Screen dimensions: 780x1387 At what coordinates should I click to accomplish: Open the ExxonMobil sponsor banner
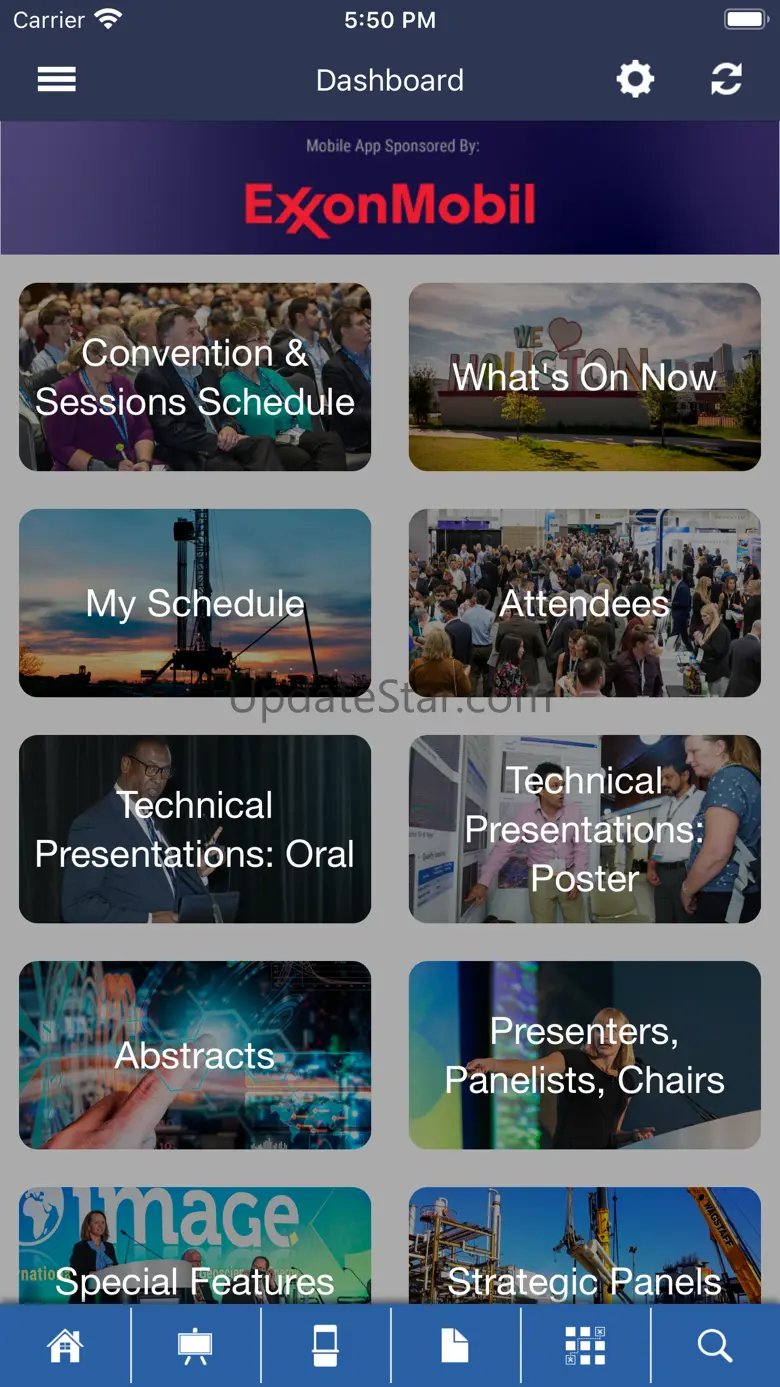pos(390,190)
